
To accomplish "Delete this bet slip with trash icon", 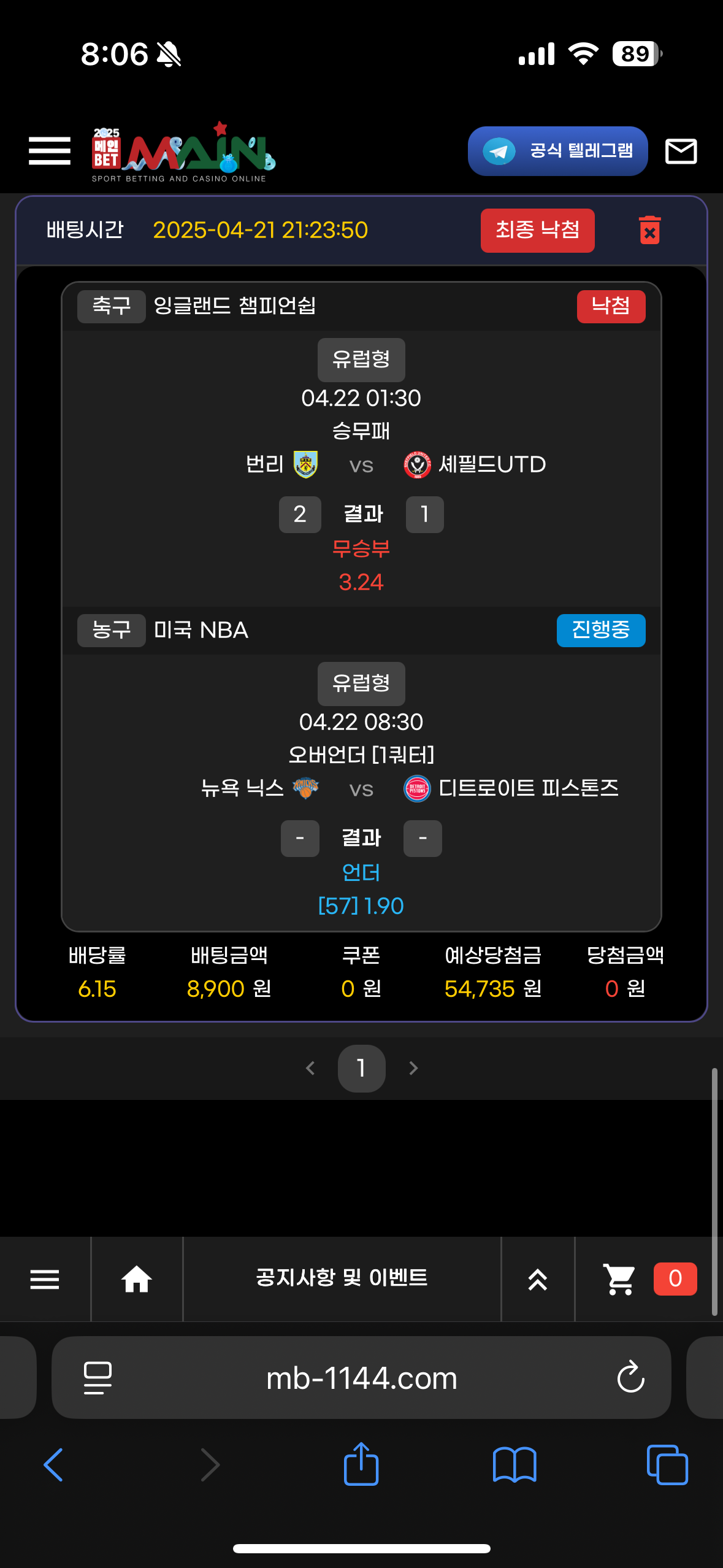I will click(649, 231).
